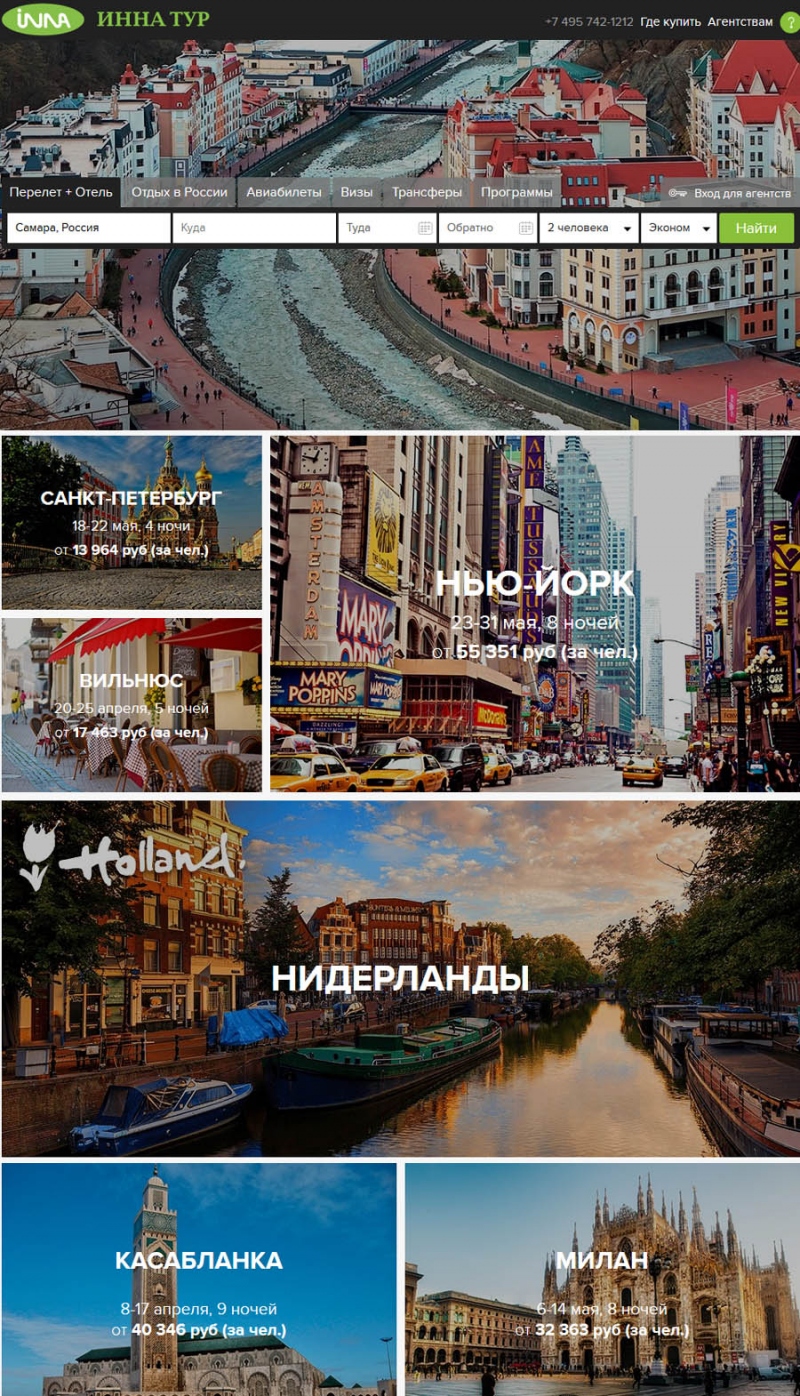Tap Вход для агентств login link
The image size is (800, 1396).
[x=730, y=193]
